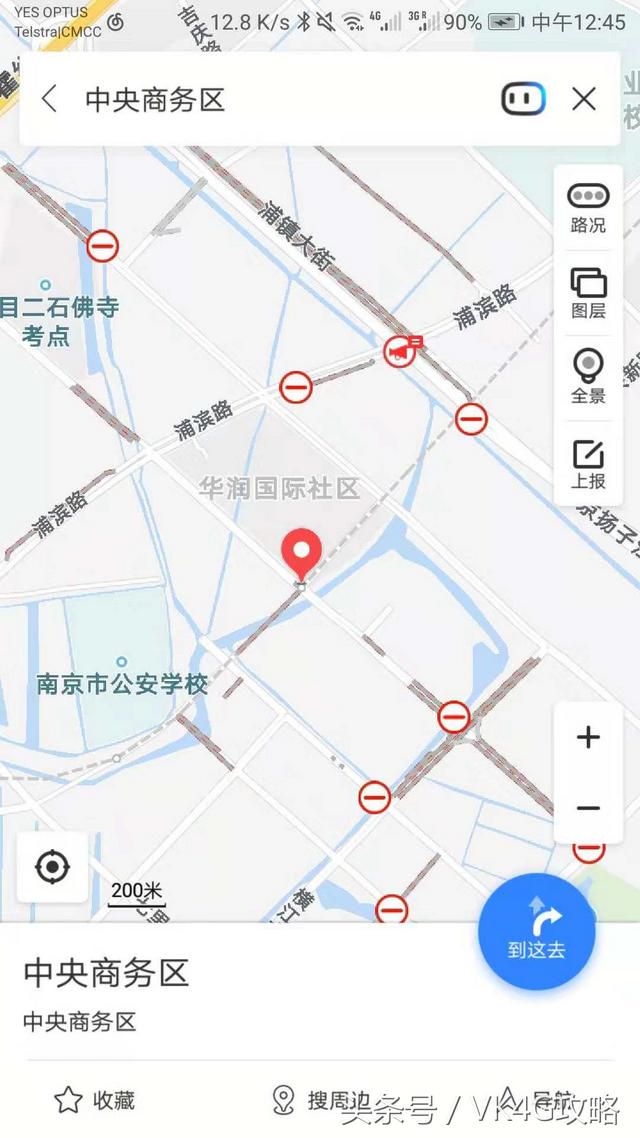Select the red location pin
This screenshot has width=640, height=1138.
coord(301,555)
